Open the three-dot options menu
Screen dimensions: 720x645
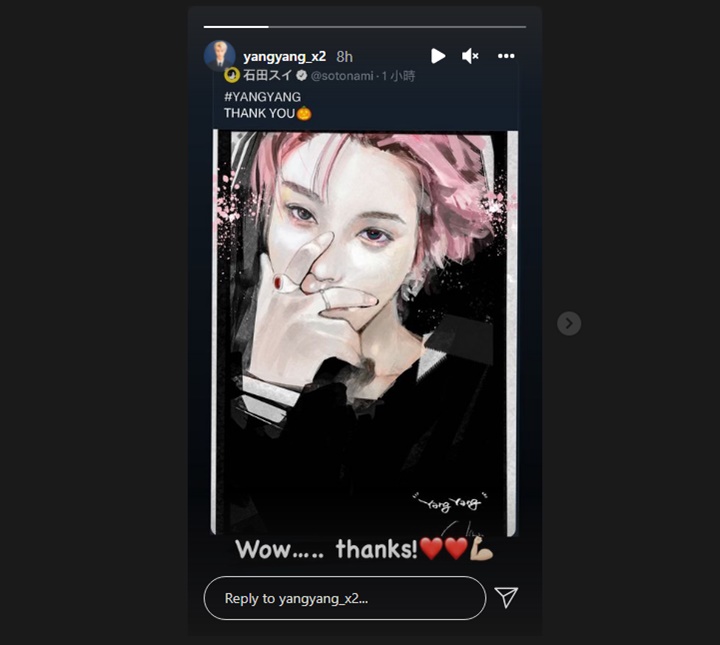[506, 56]
